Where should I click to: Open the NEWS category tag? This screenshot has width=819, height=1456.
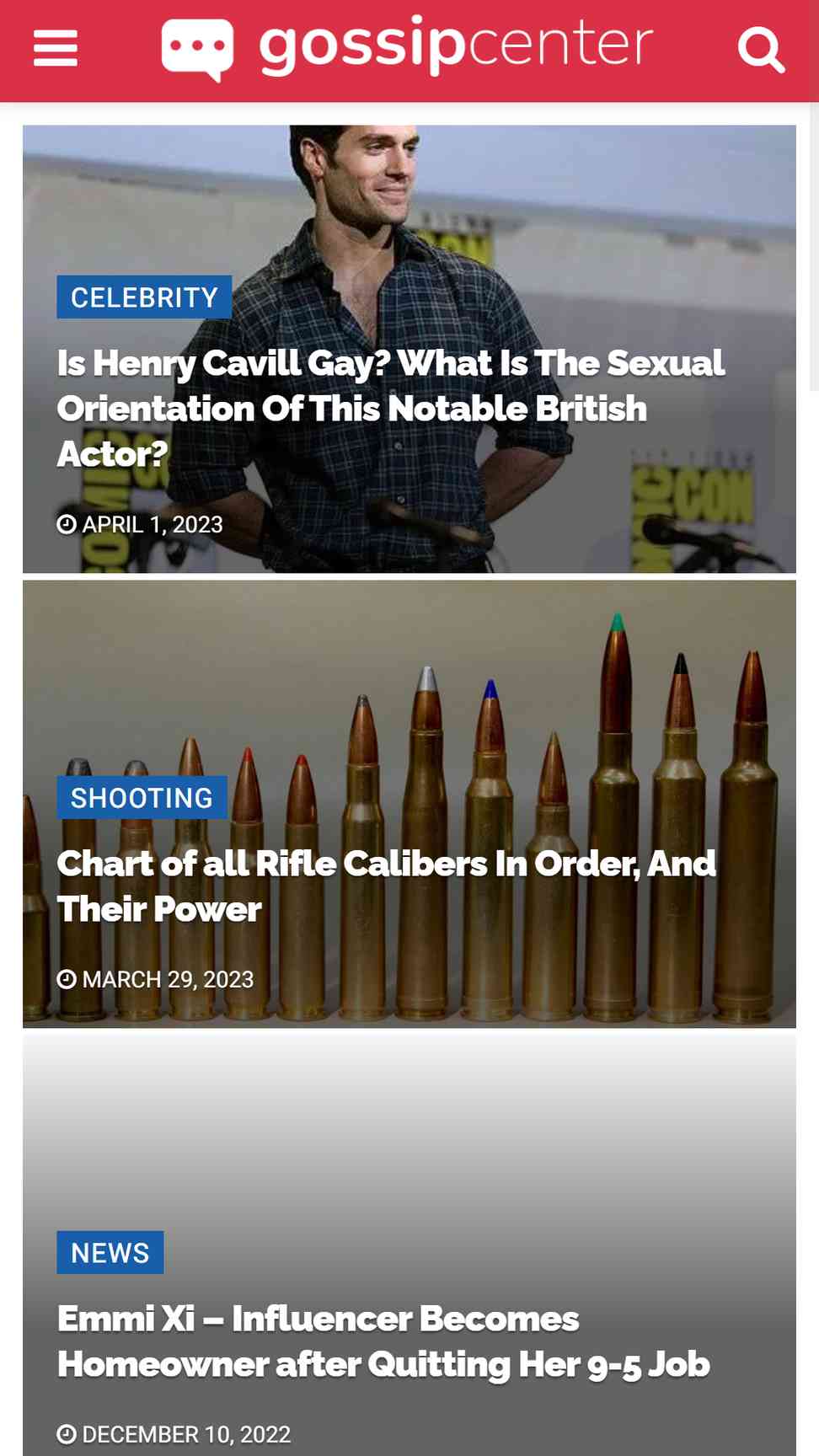point(110,1253)
